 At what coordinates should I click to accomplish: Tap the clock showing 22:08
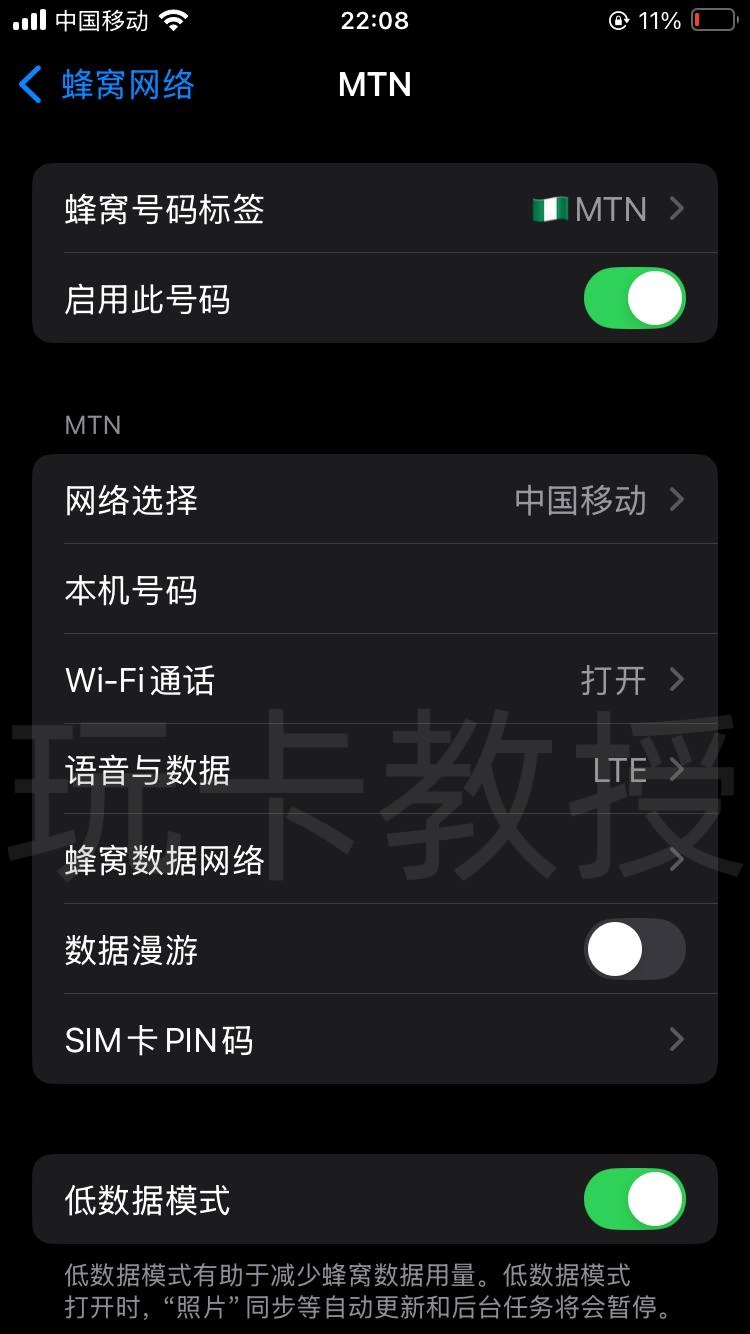point(374,20)
